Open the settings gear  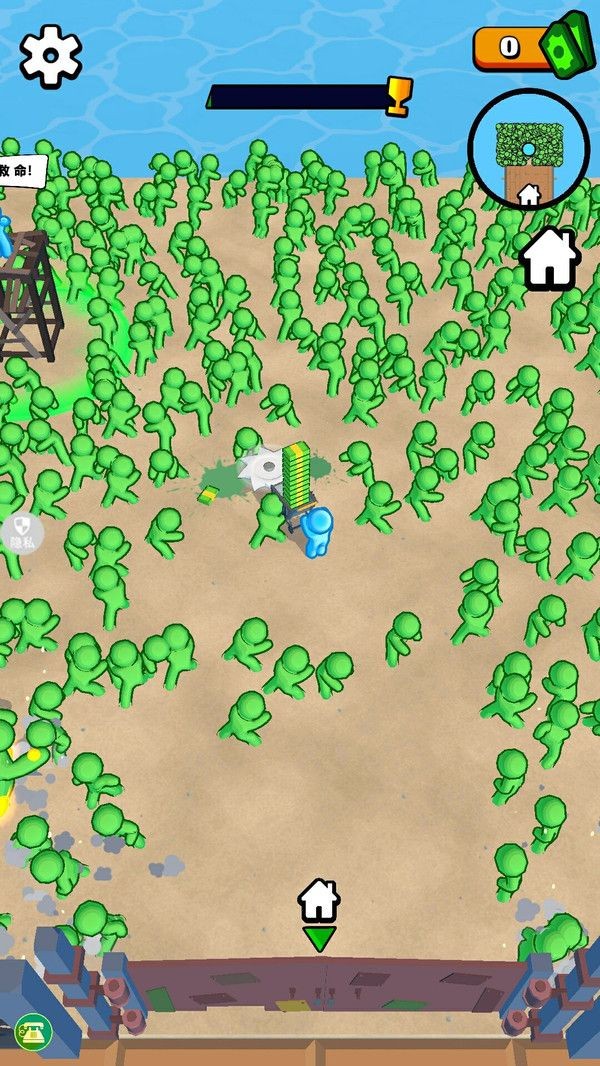pos(51,56)
